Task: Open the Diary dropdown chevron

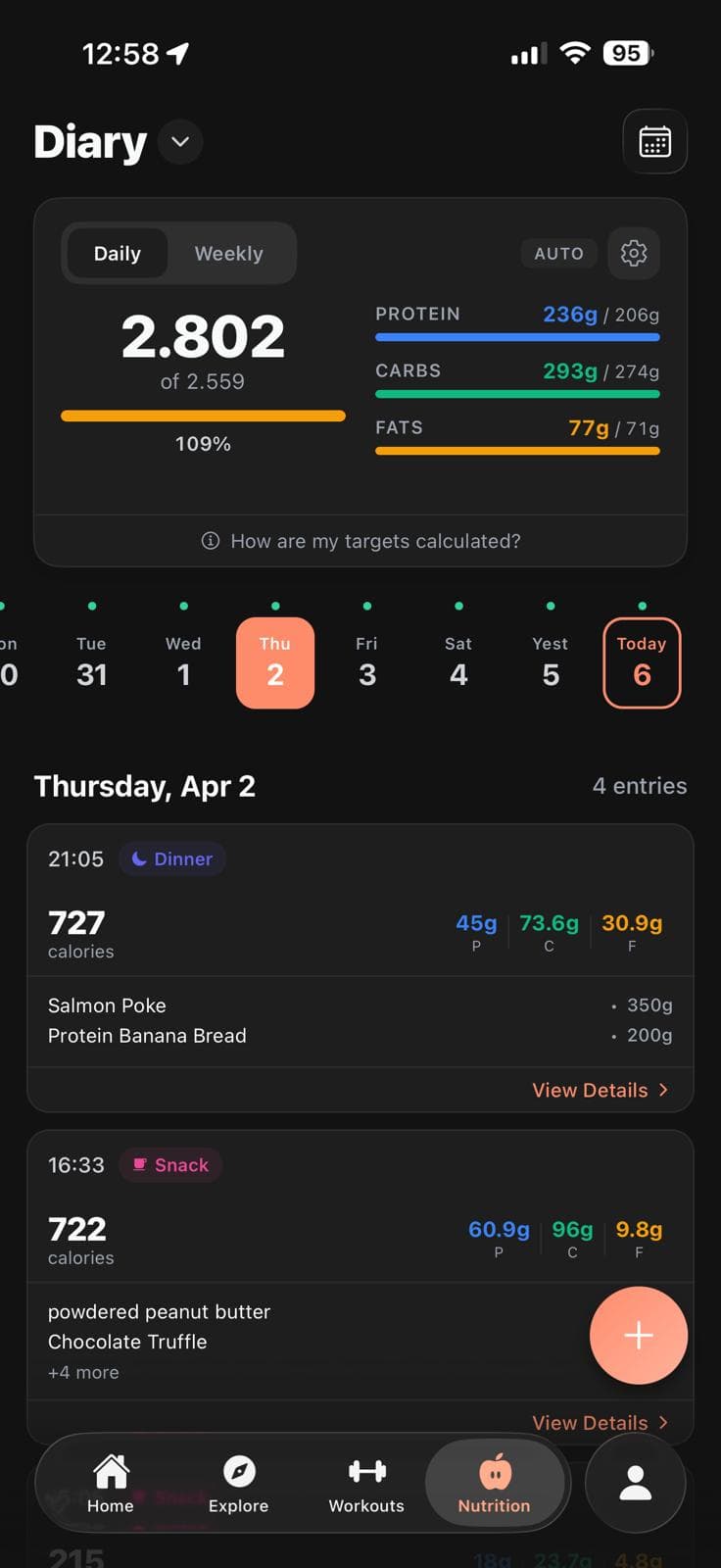Action: [x=178, y=142]
